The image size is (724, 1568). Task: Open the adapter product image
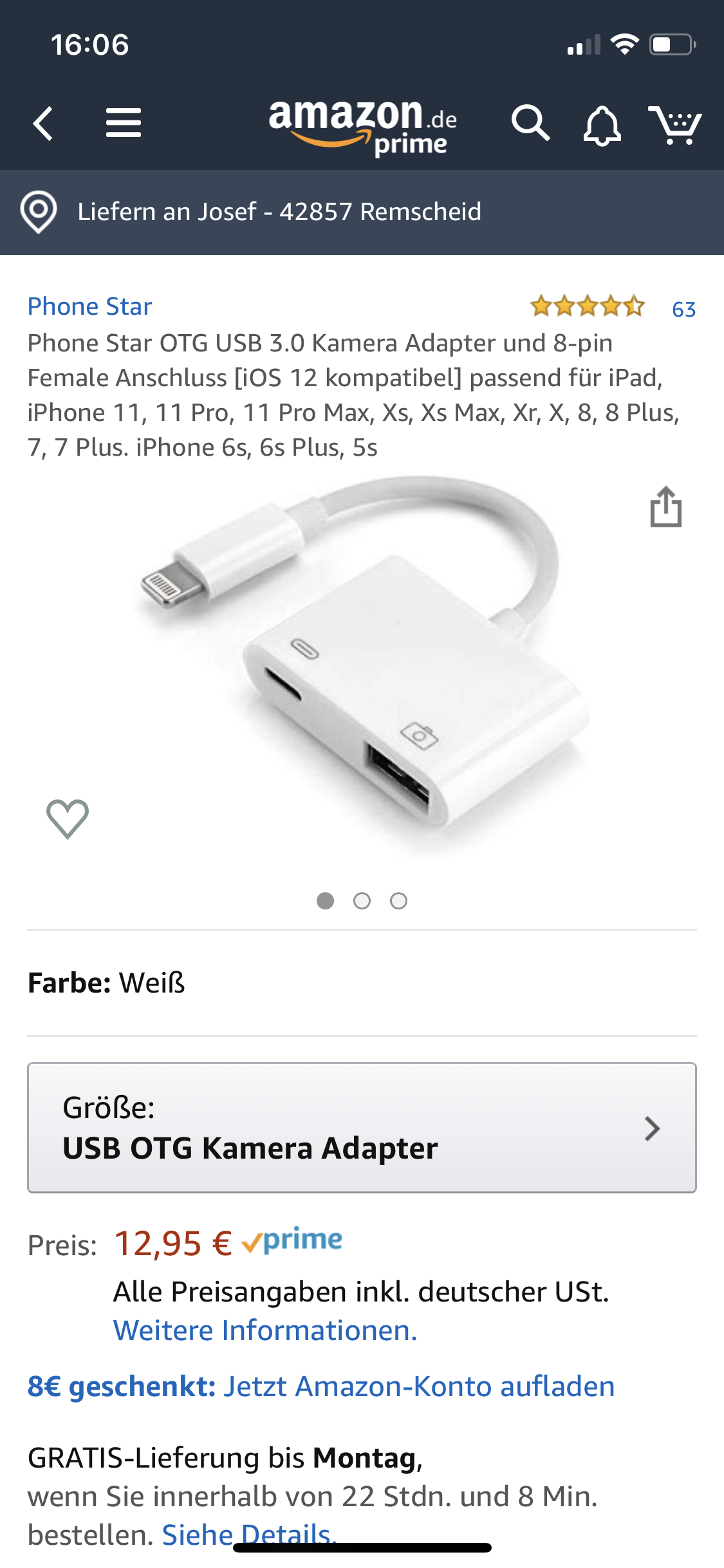tap(364, 666)
